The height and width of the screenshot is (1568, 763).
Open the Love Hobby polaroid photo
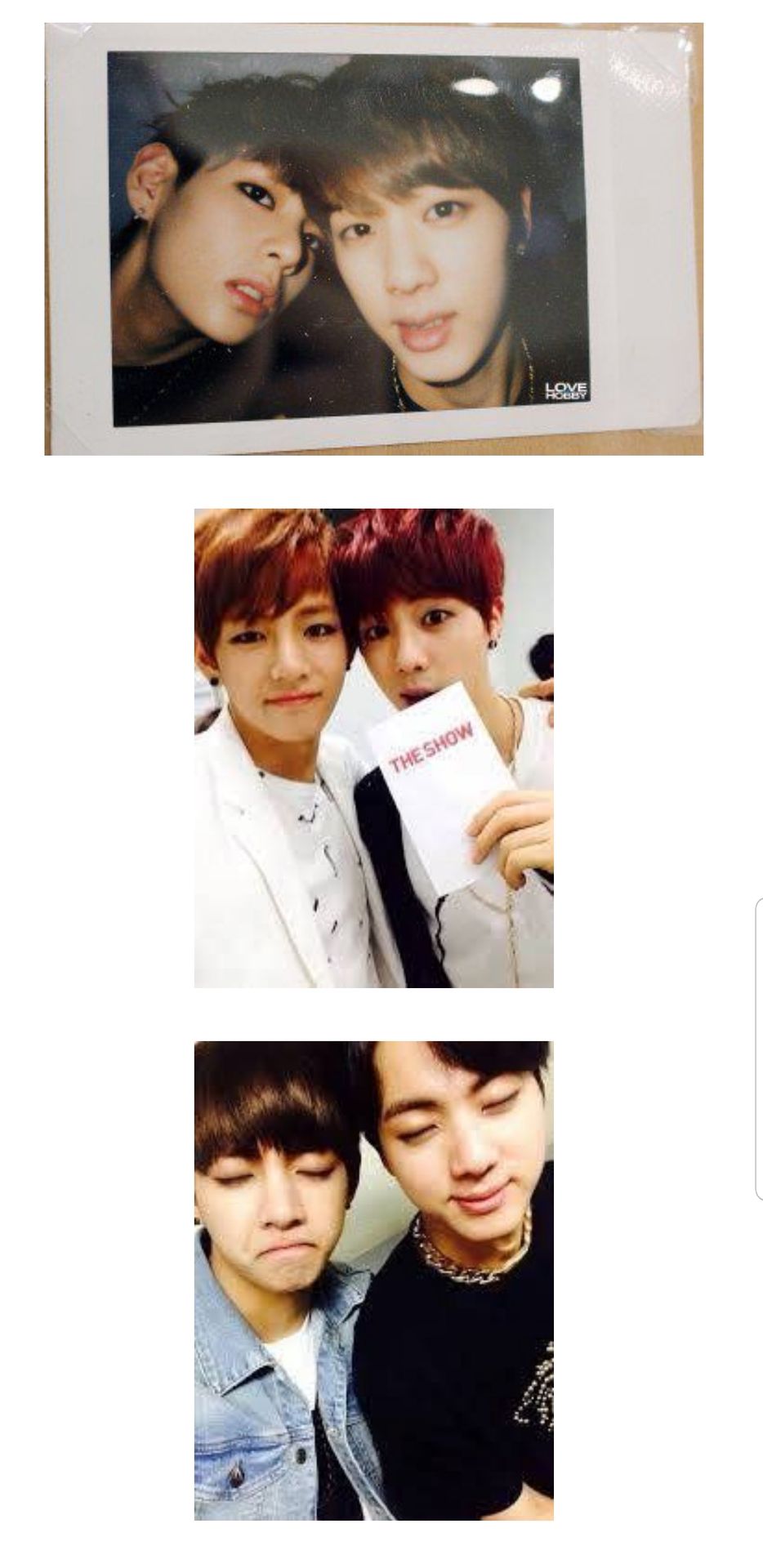click(373, 238)
